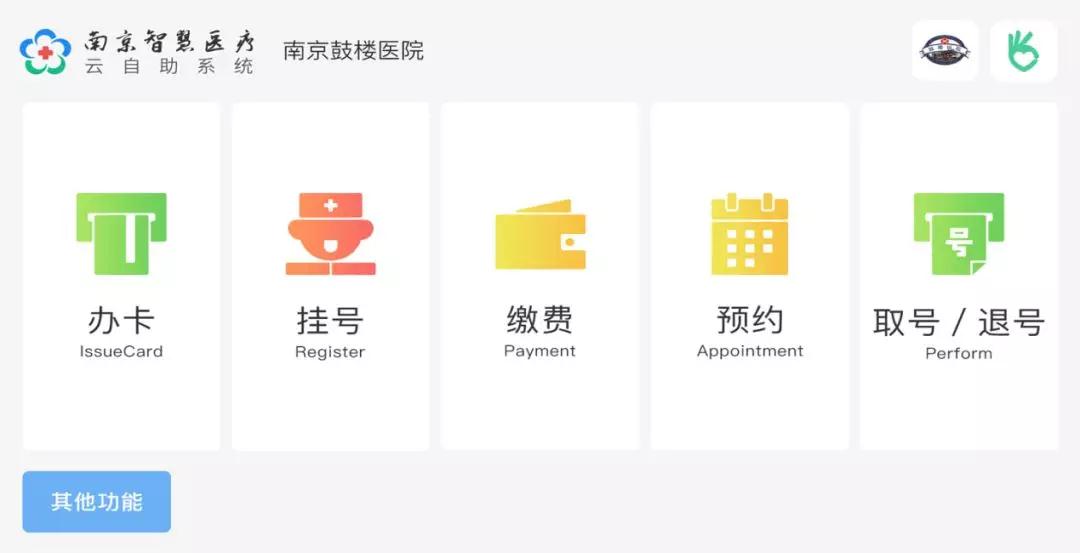Image resolution: width=1080 pixels, height=553 pixels.
Task: Open the 办卡 IssueCard tile
Action: [x=121, y=276]
